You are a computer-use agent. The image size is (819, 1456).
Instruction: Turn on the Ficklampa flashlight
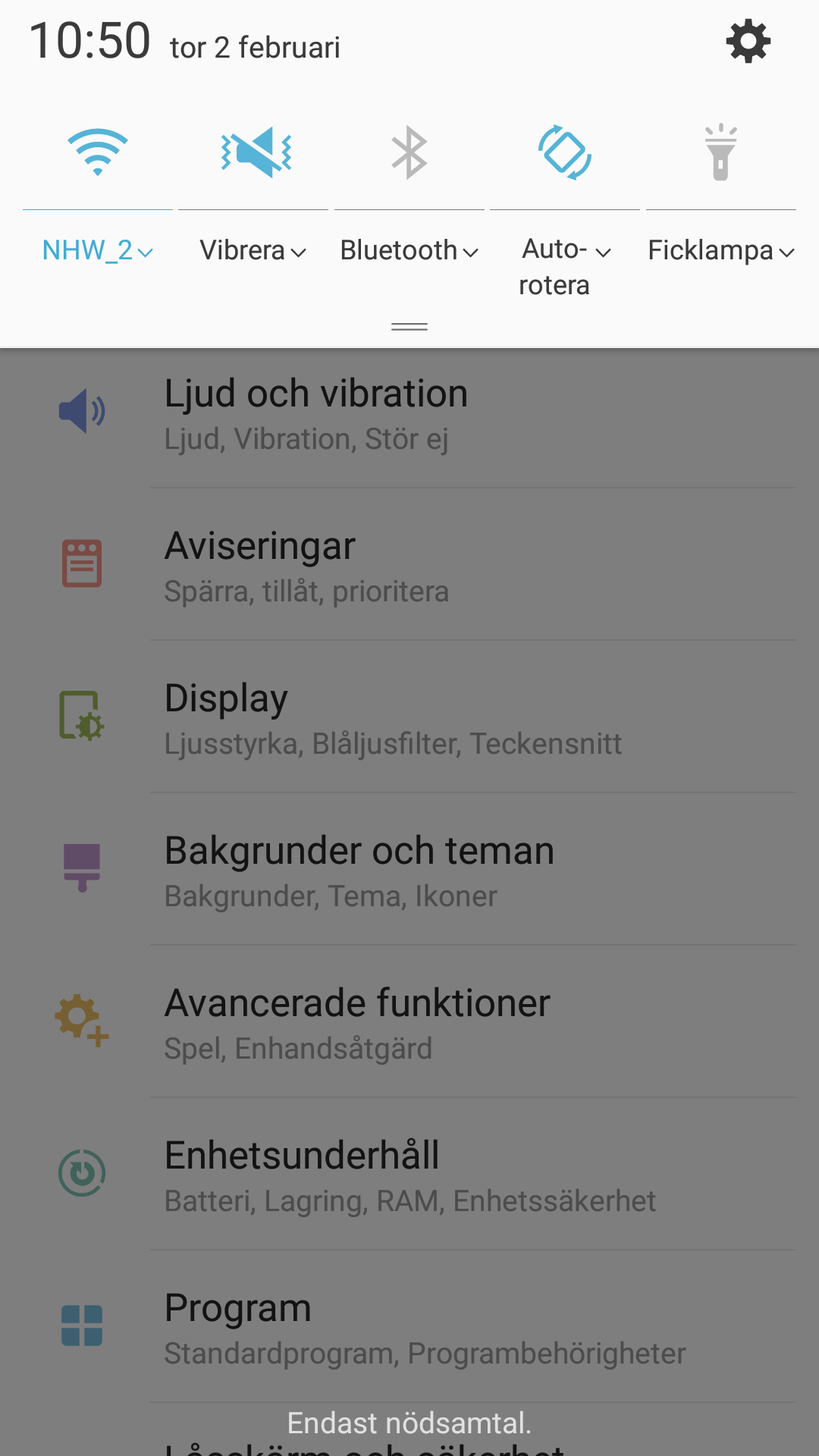click(720, 152)
